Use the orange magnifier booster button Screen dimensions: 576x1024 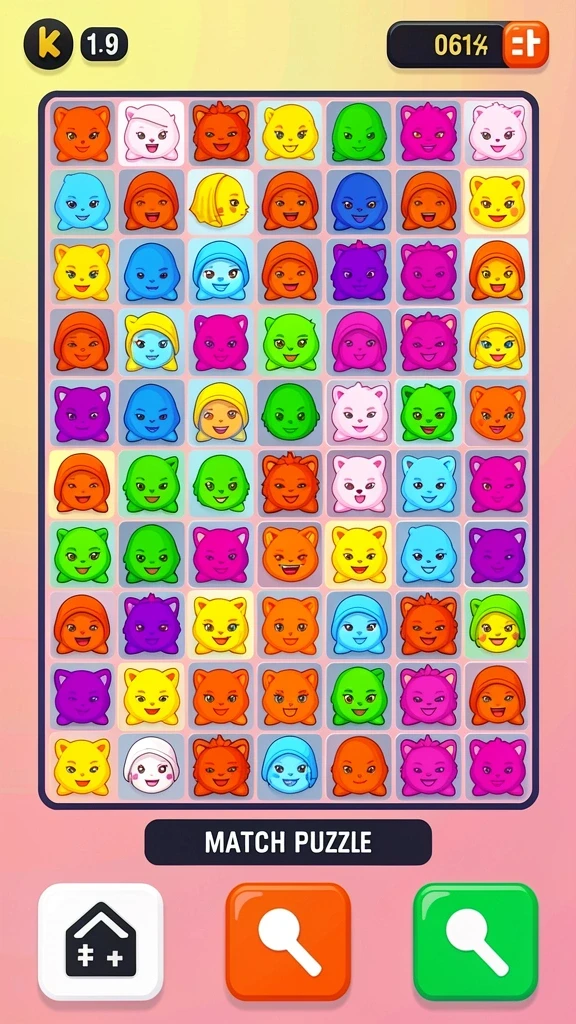(289, 942)
